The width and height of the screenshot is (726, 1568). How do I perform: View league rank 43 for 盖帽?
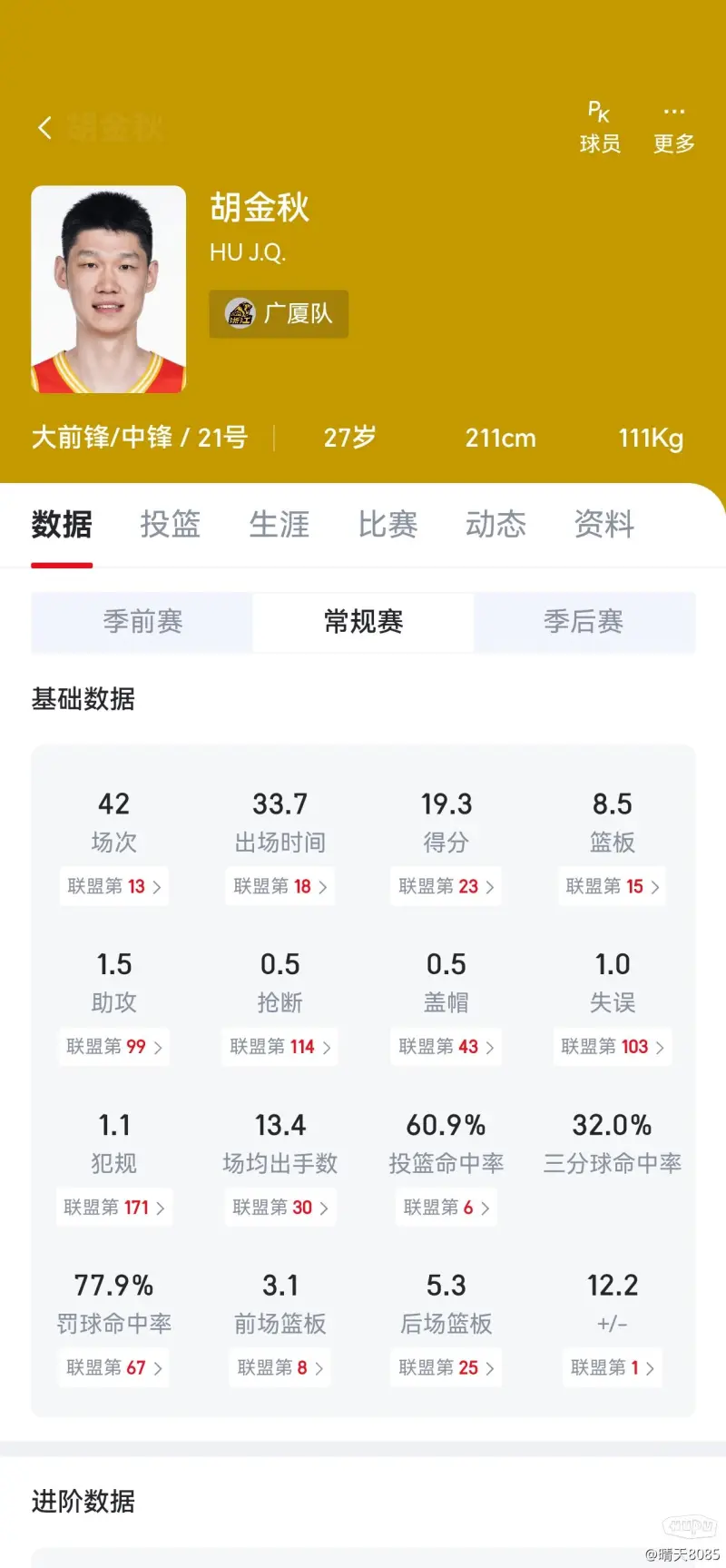(x=446, y=1047)
